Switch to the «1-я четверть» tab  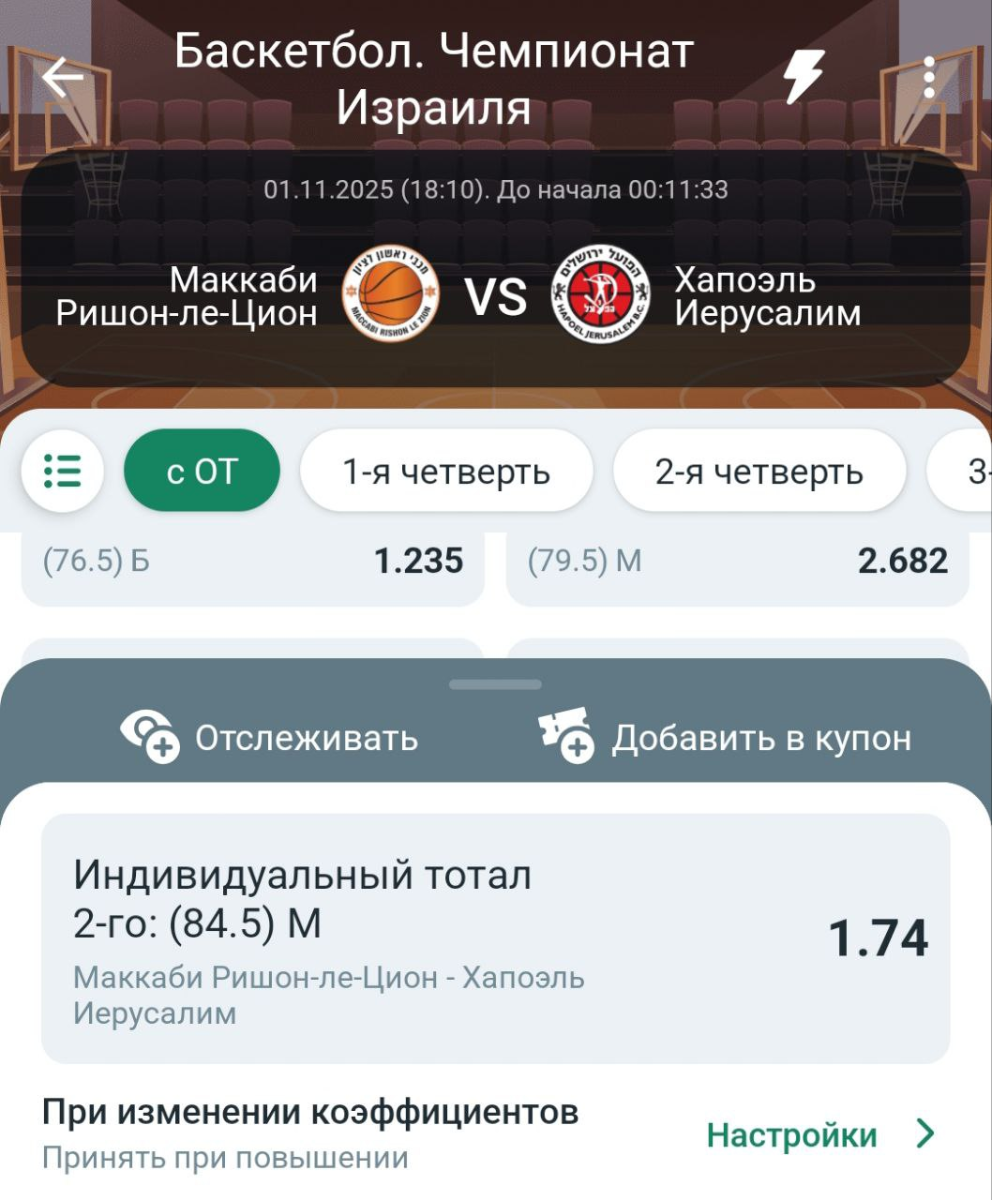(446, 471)
